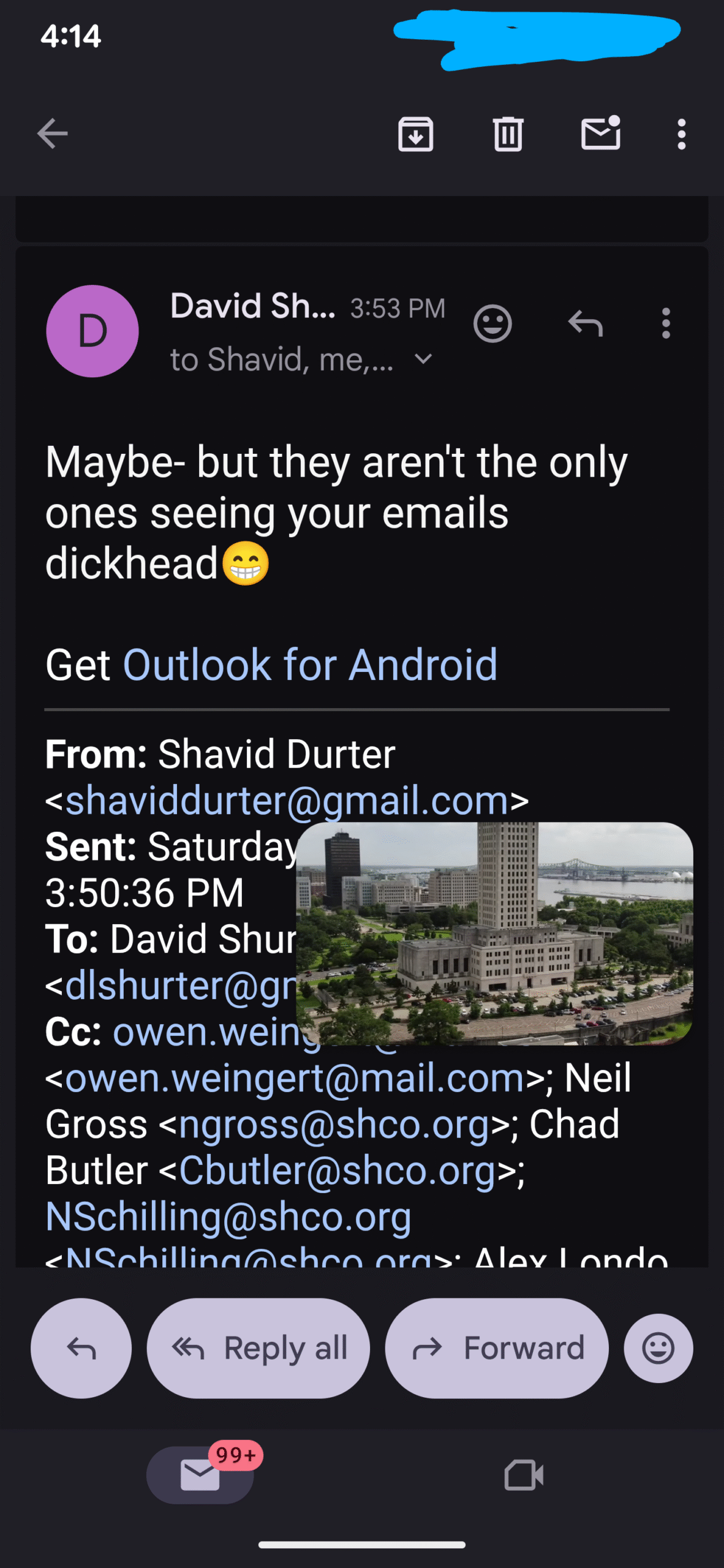Add emoji reaction next to sender name

tap(492, 323)
